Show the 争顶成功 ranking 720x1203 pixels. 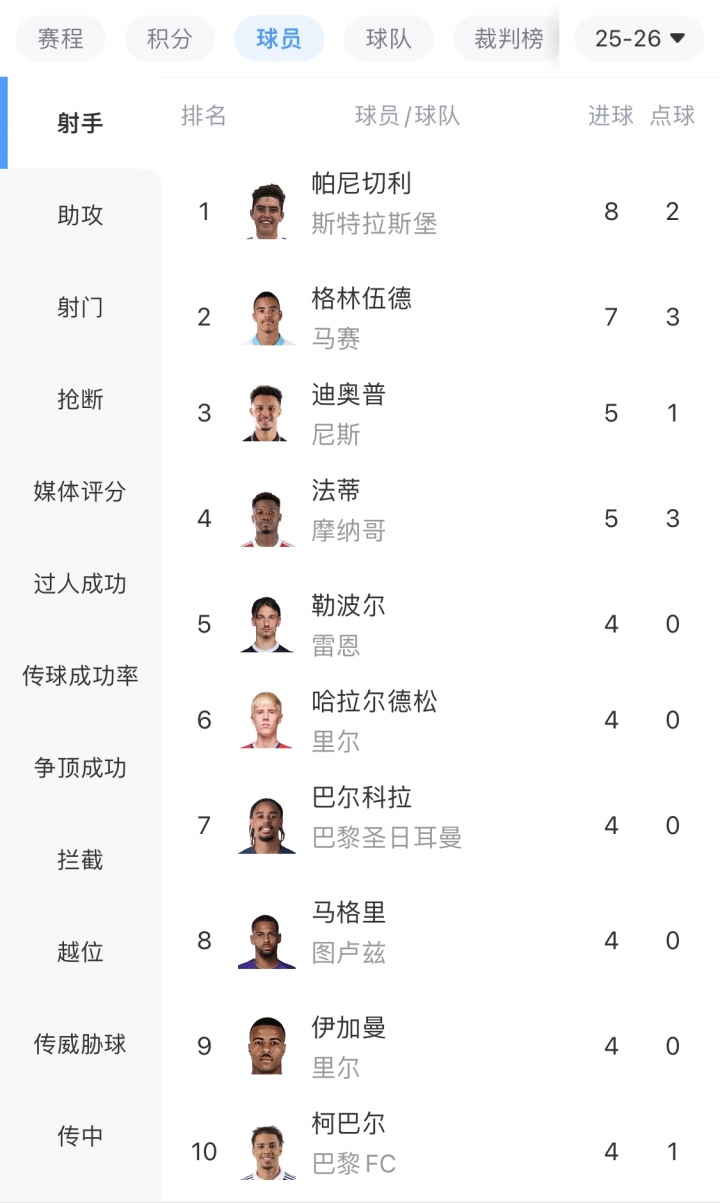pyautogui.click(x=80, y=768)
